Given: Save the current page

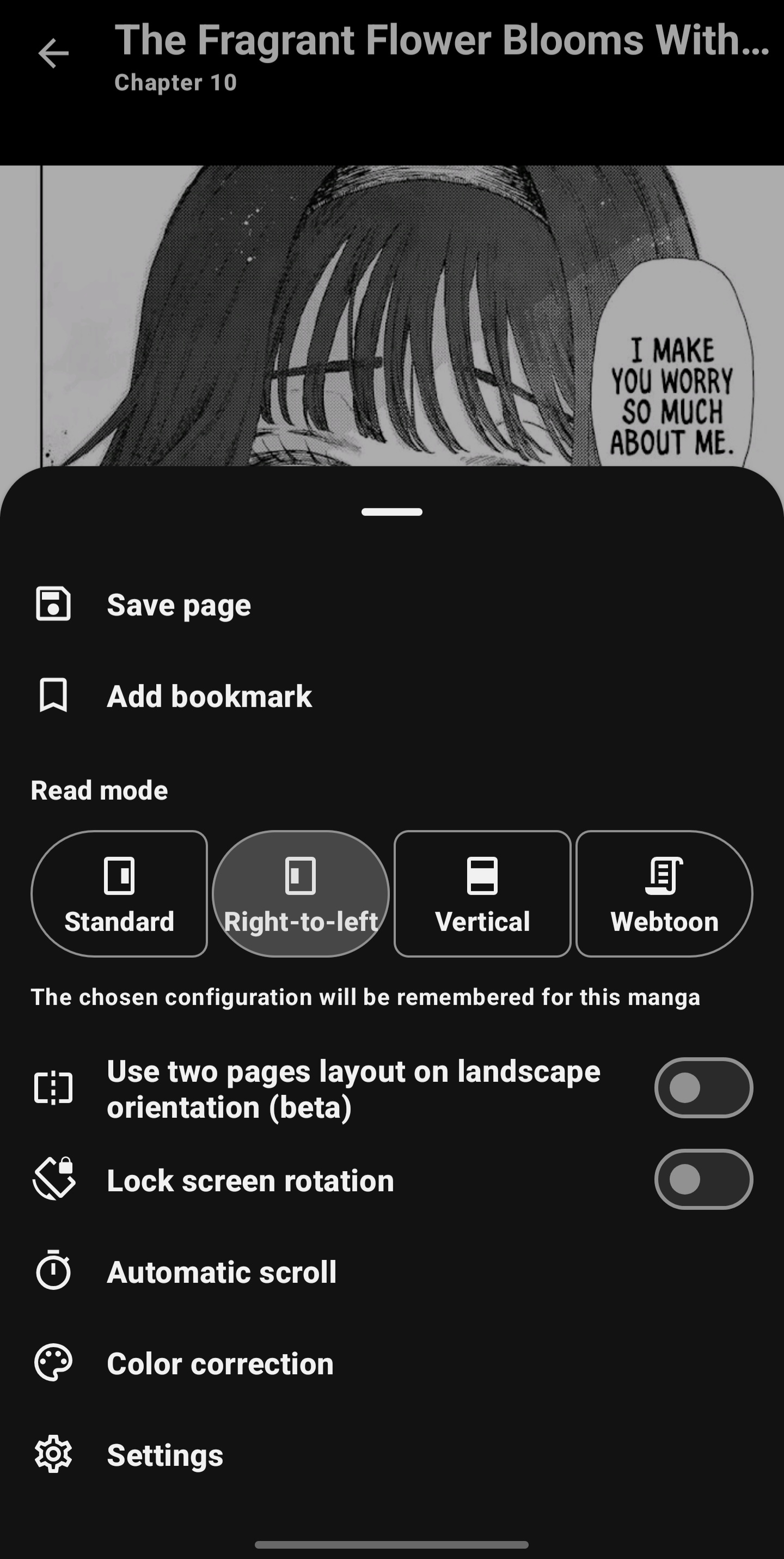Looking at the screenshot, I should [392, 605].
